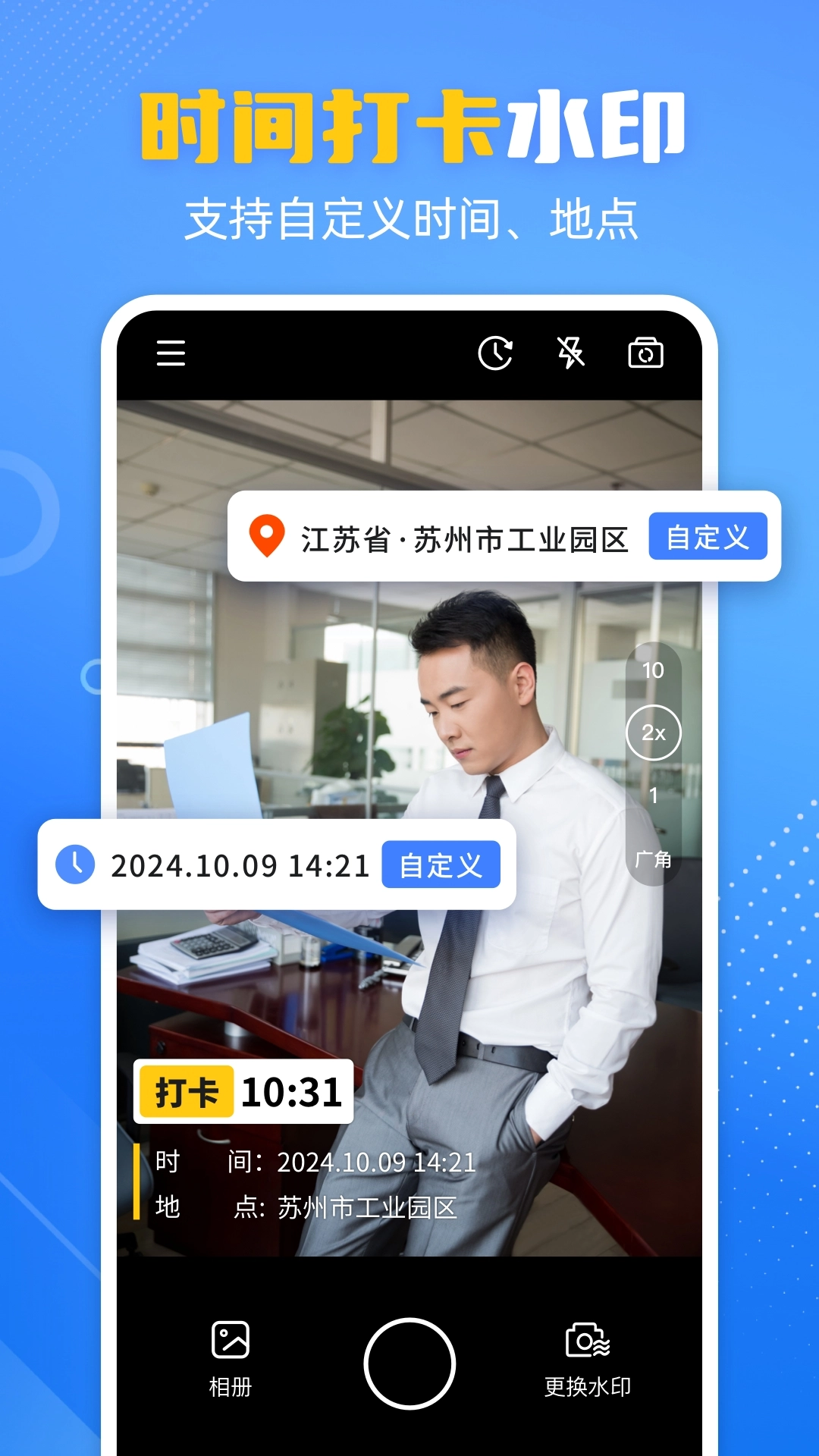Viewport: 819px width, 1456px height.
Task: Open the delayed capture timer icon
Action: click(x=496, y=353)
